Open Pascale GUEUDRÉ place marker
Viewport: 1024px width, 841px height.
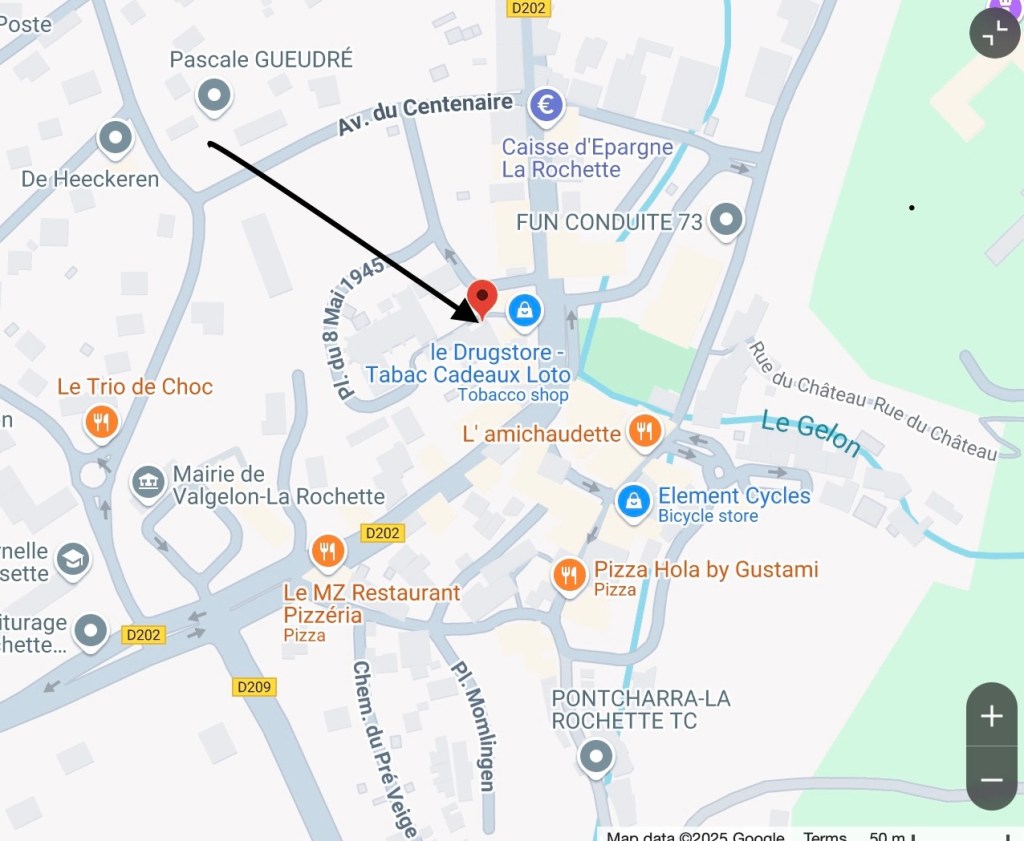[213, 96]
